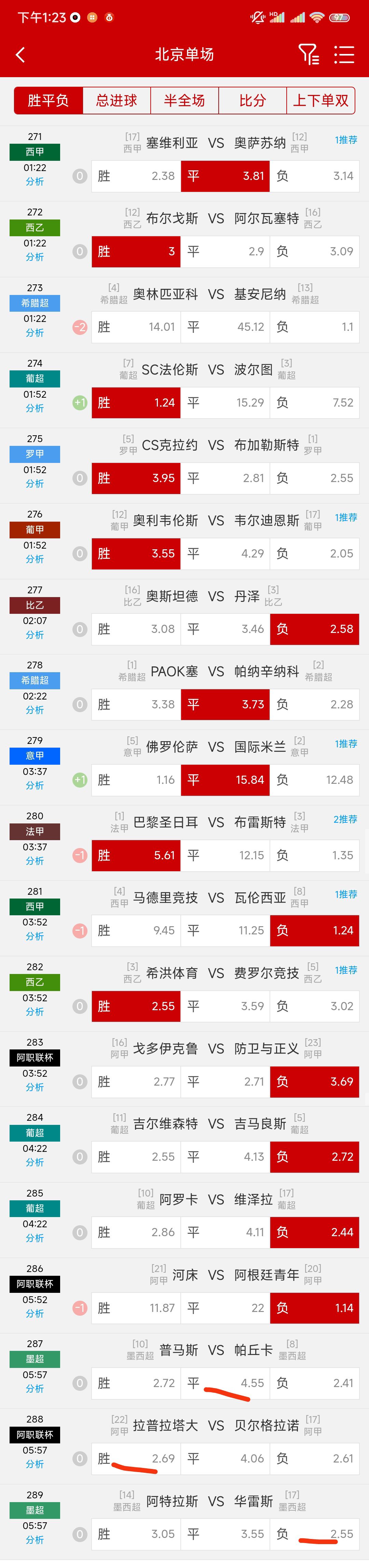Screen dimensions: 369x1568
Task: Switch to the 半全场 tab
Action: click(x=184, y=100)
